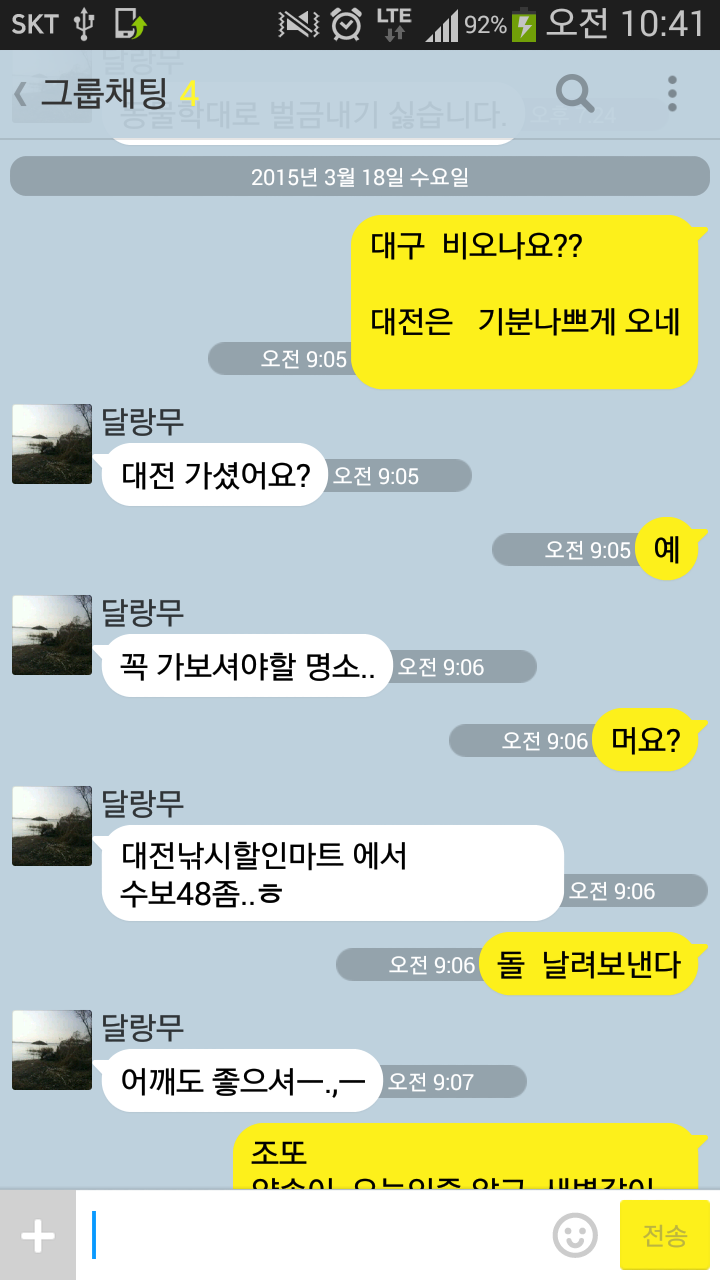Screen dimensions: 720x1280
Task: Open the overflow menu
Action: pyautogui.click(x=672, y=94)
